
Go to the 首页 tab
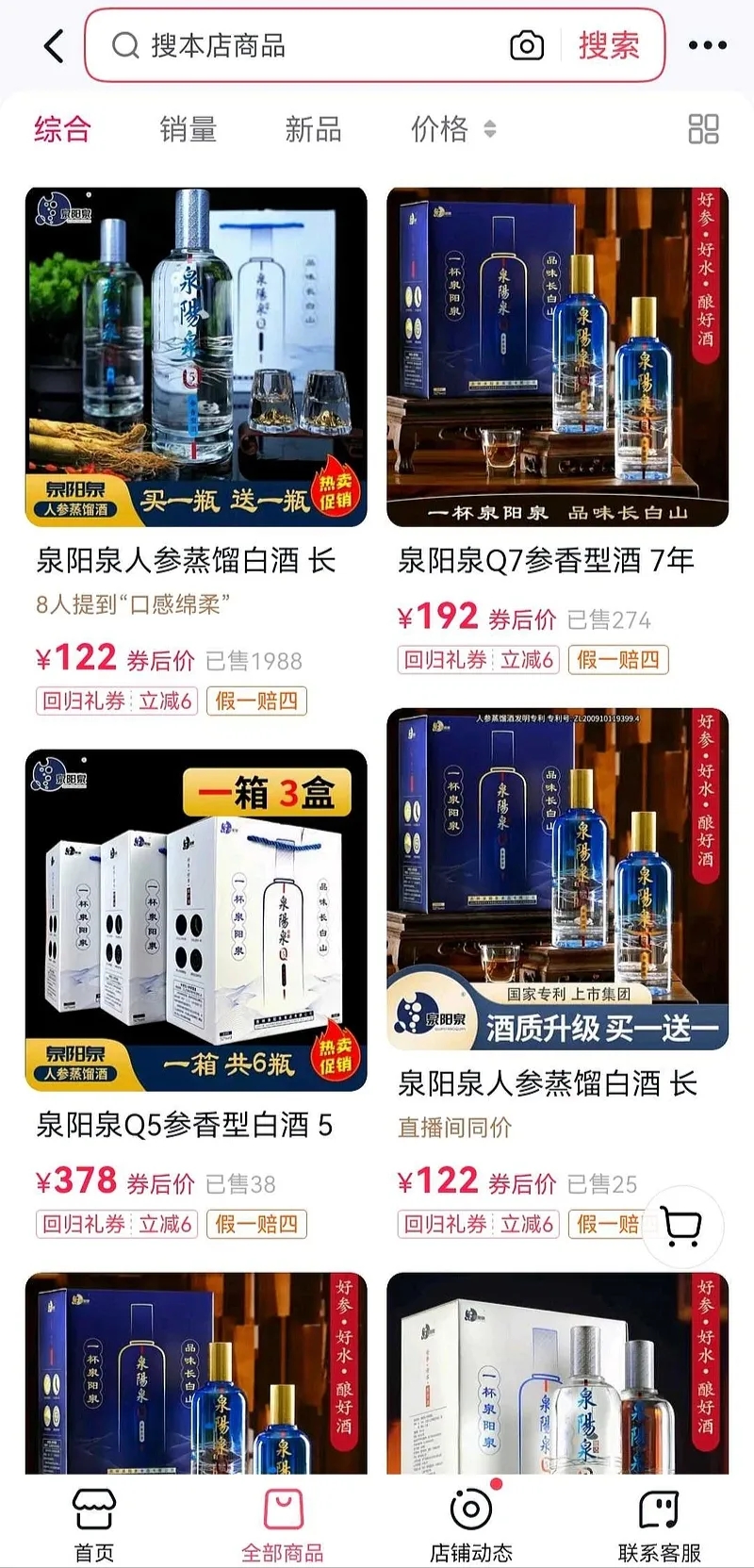(94, 1524)
